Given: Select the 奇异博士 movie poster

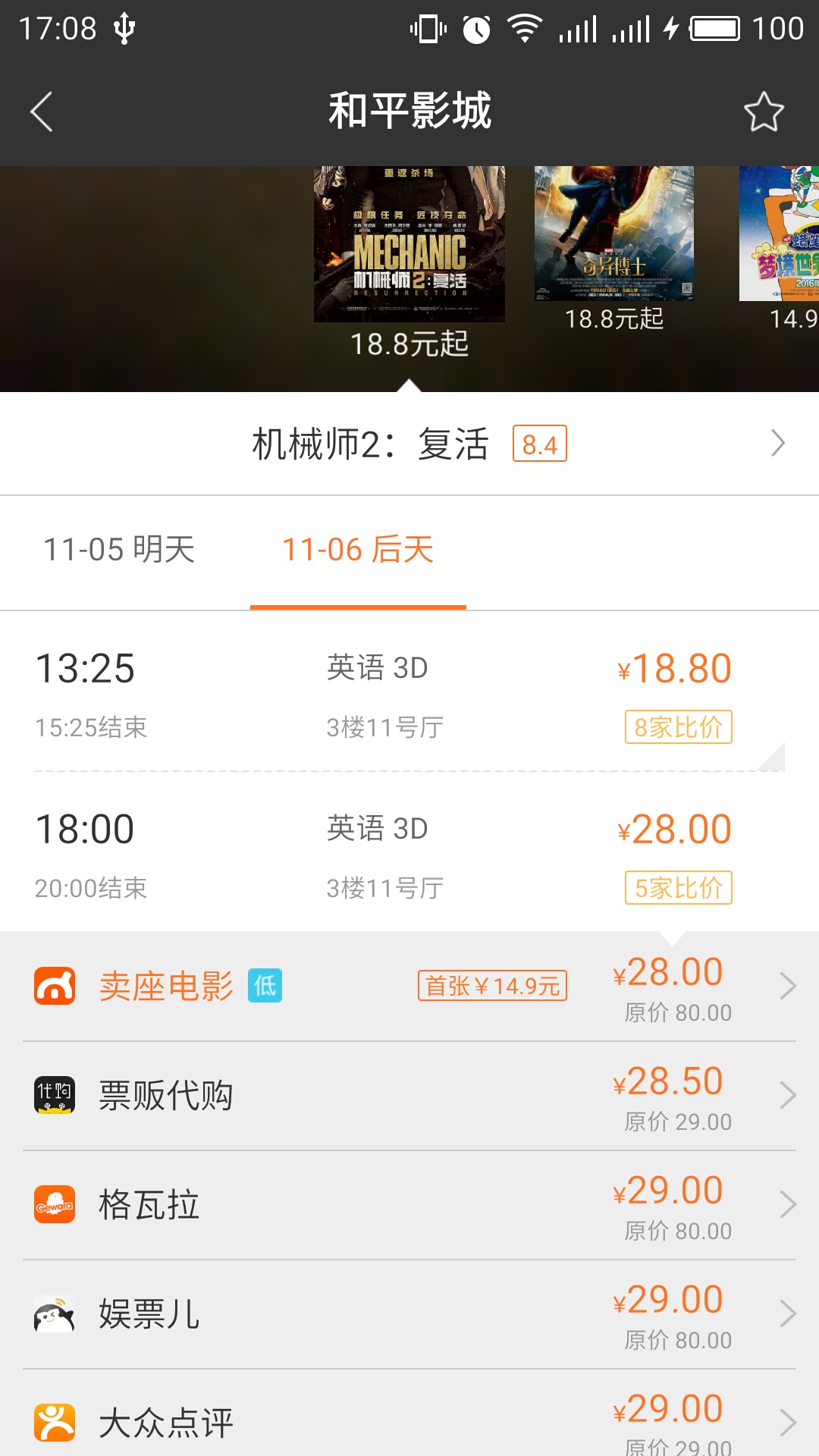Looking at the screenshot, I should click(613, 234).
